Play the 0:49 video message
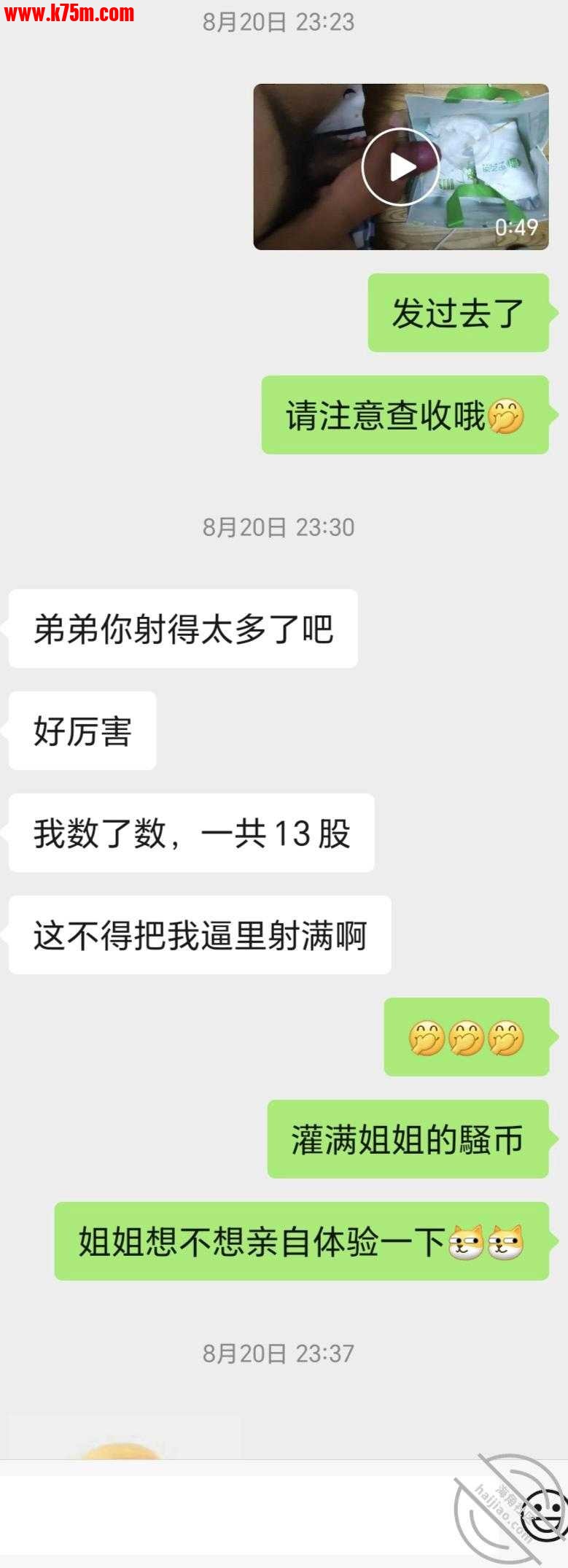 pyautogui.click(x=400, y=167)
